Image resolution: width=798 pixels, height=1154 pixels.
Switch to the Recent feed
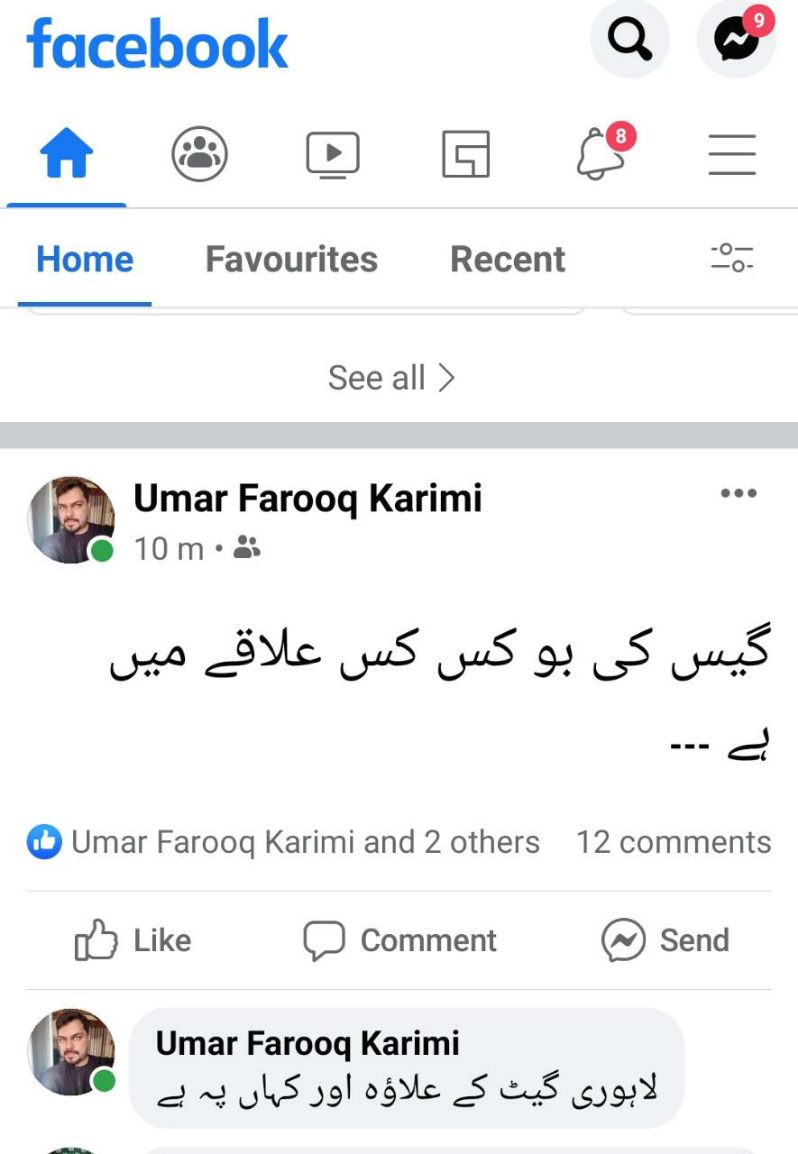507,260
